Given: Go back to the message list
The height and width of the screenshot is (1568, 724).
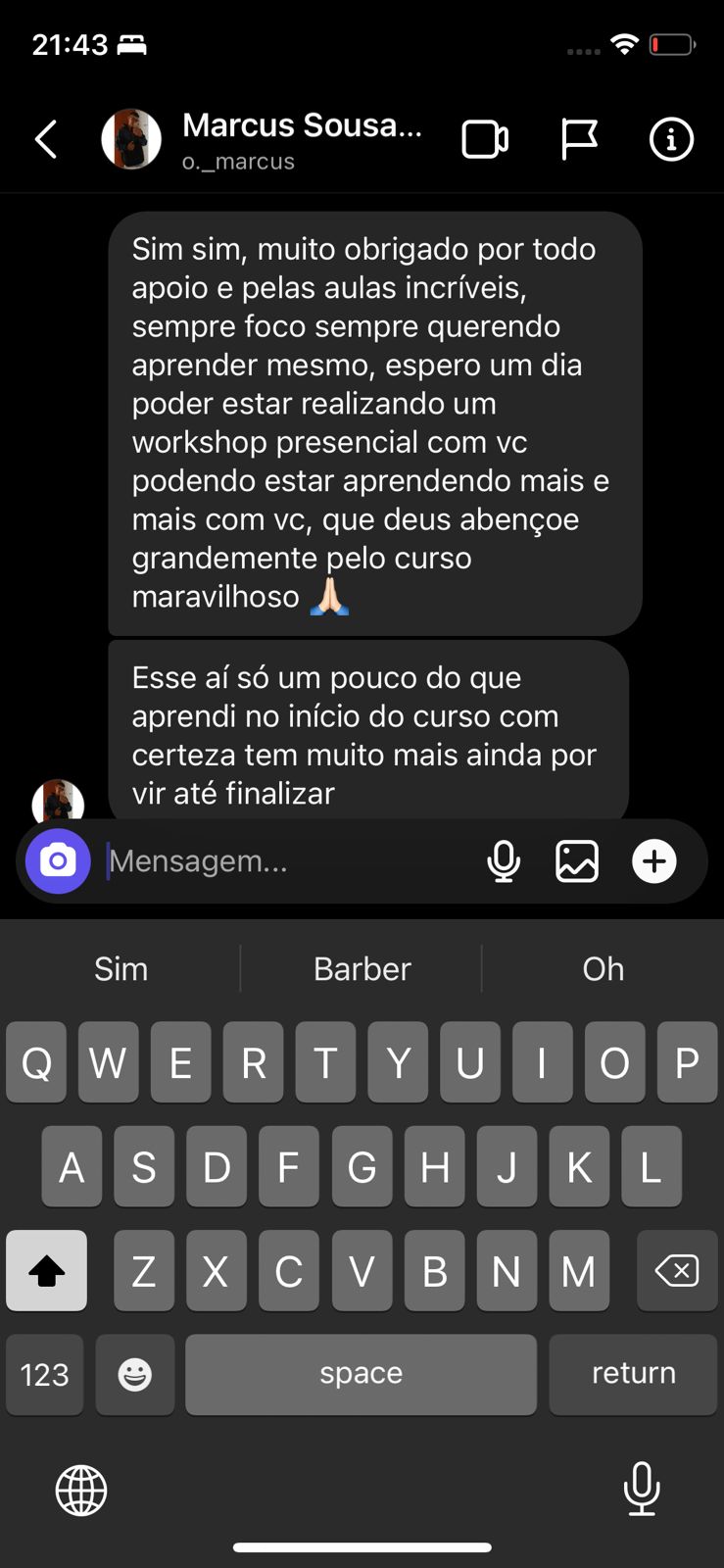Looking at the screenshot, I should click(x=46, y=140).
